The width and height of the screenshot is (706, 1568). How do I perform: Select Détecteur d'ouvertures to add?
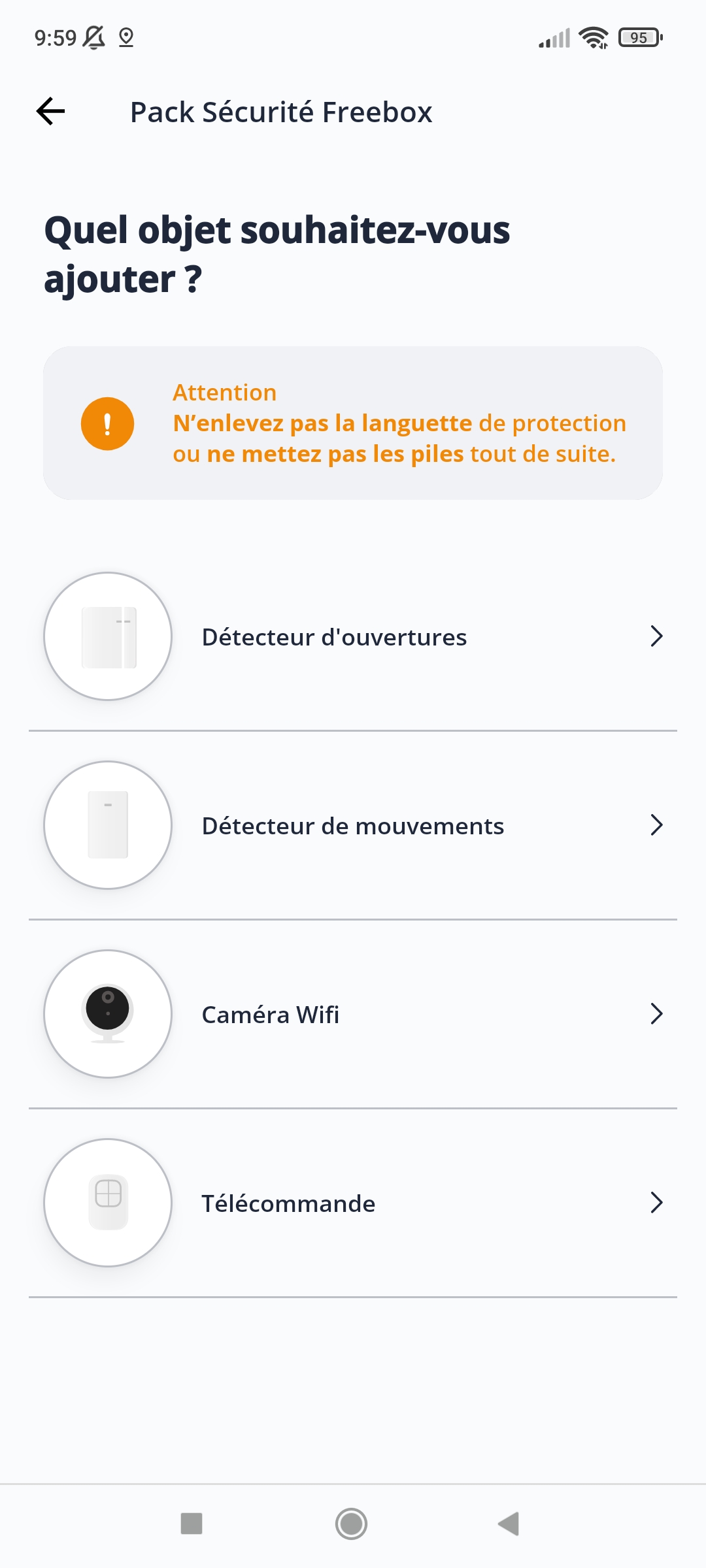pyautogui.click(x=353, y=636)
